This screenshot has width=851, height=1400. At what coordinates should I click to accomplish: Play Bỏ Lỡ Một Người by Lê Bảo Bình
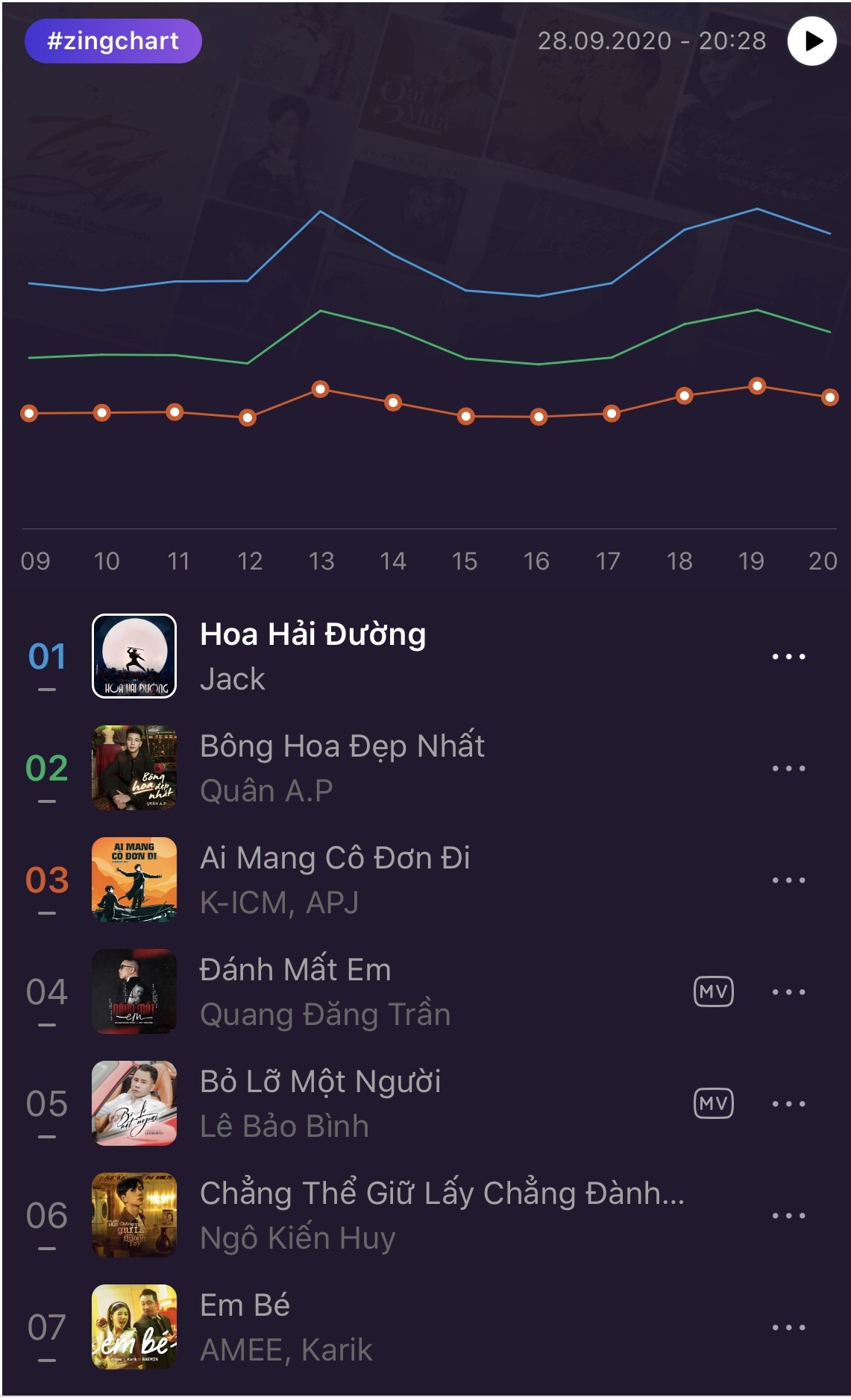[321, 1103]
